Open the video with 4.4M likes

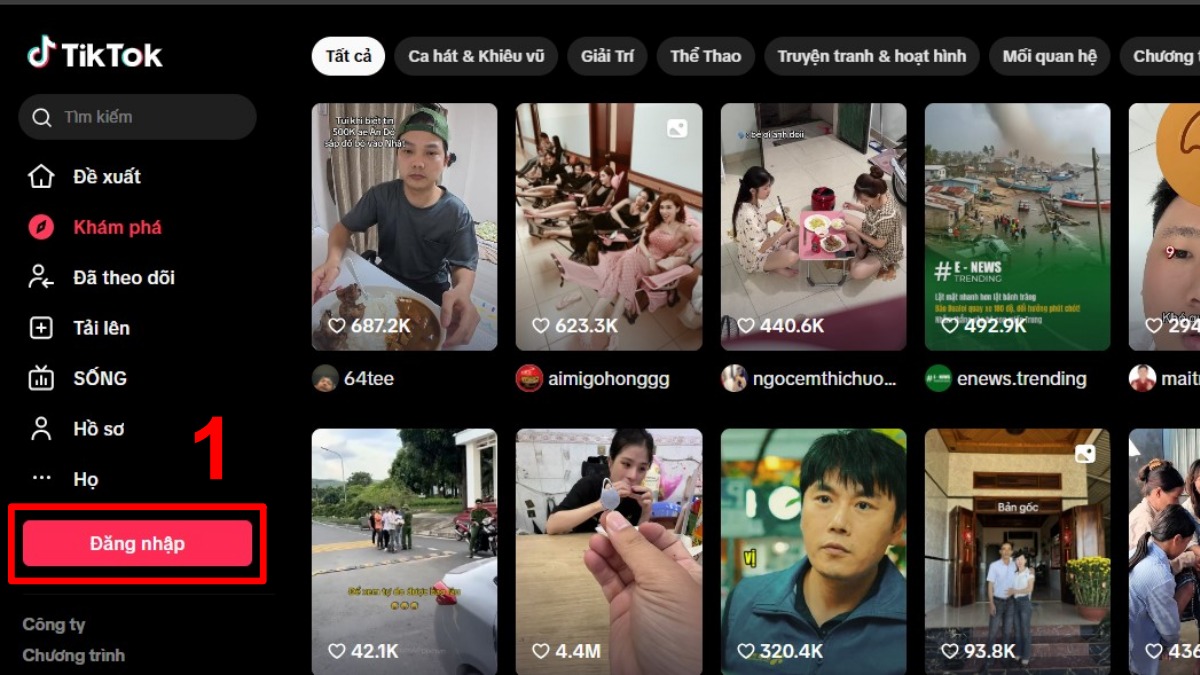(x=608, y=550)
